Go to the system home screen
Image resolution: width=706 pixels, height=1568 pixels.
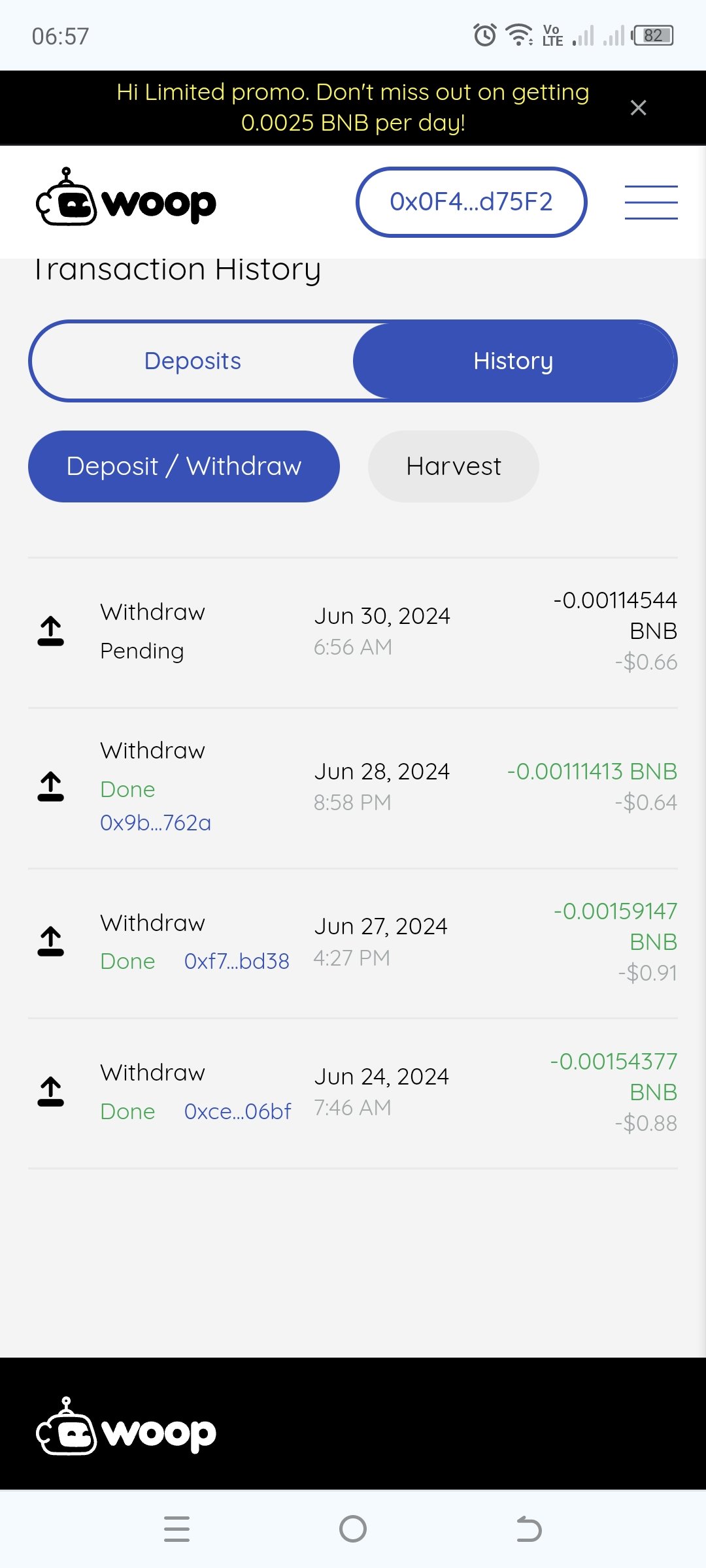pyautogui.click(x=353, y=1529)
